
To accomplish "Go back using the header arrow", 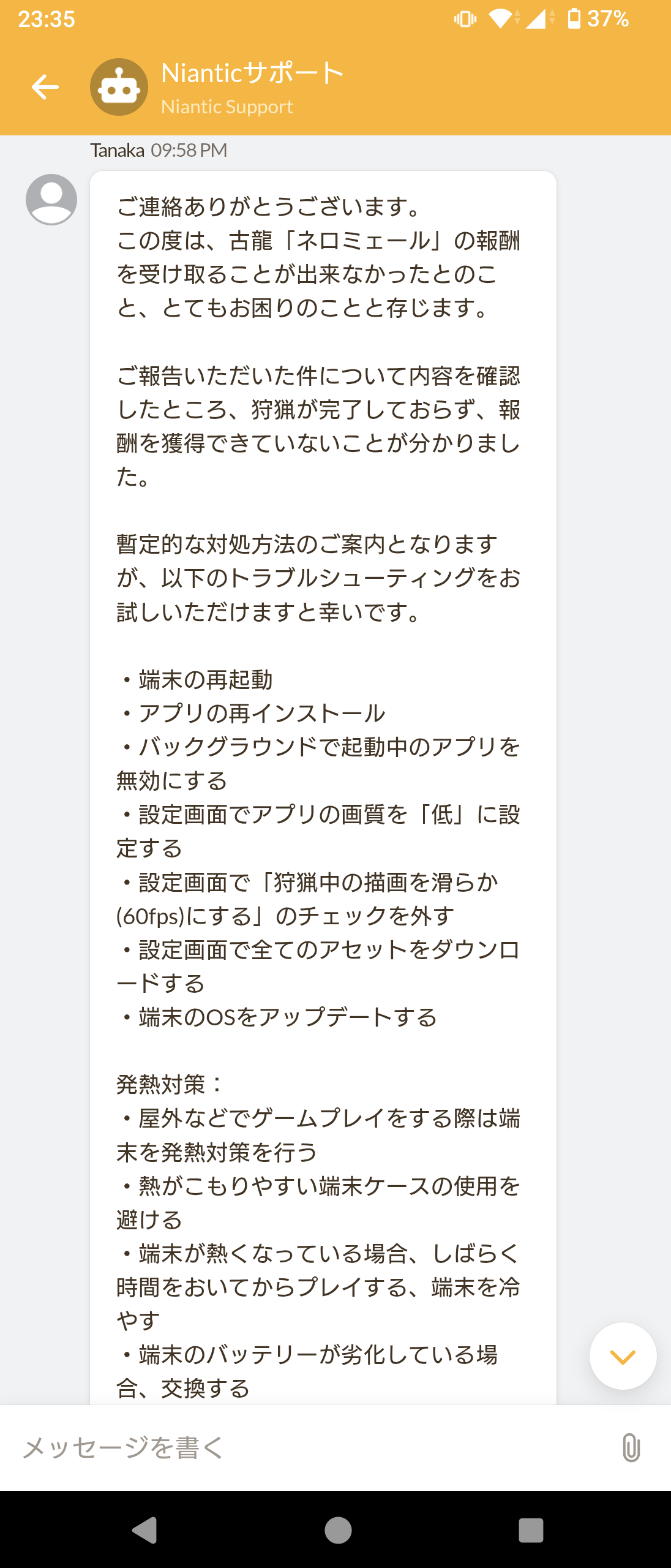I will point(45,87).
